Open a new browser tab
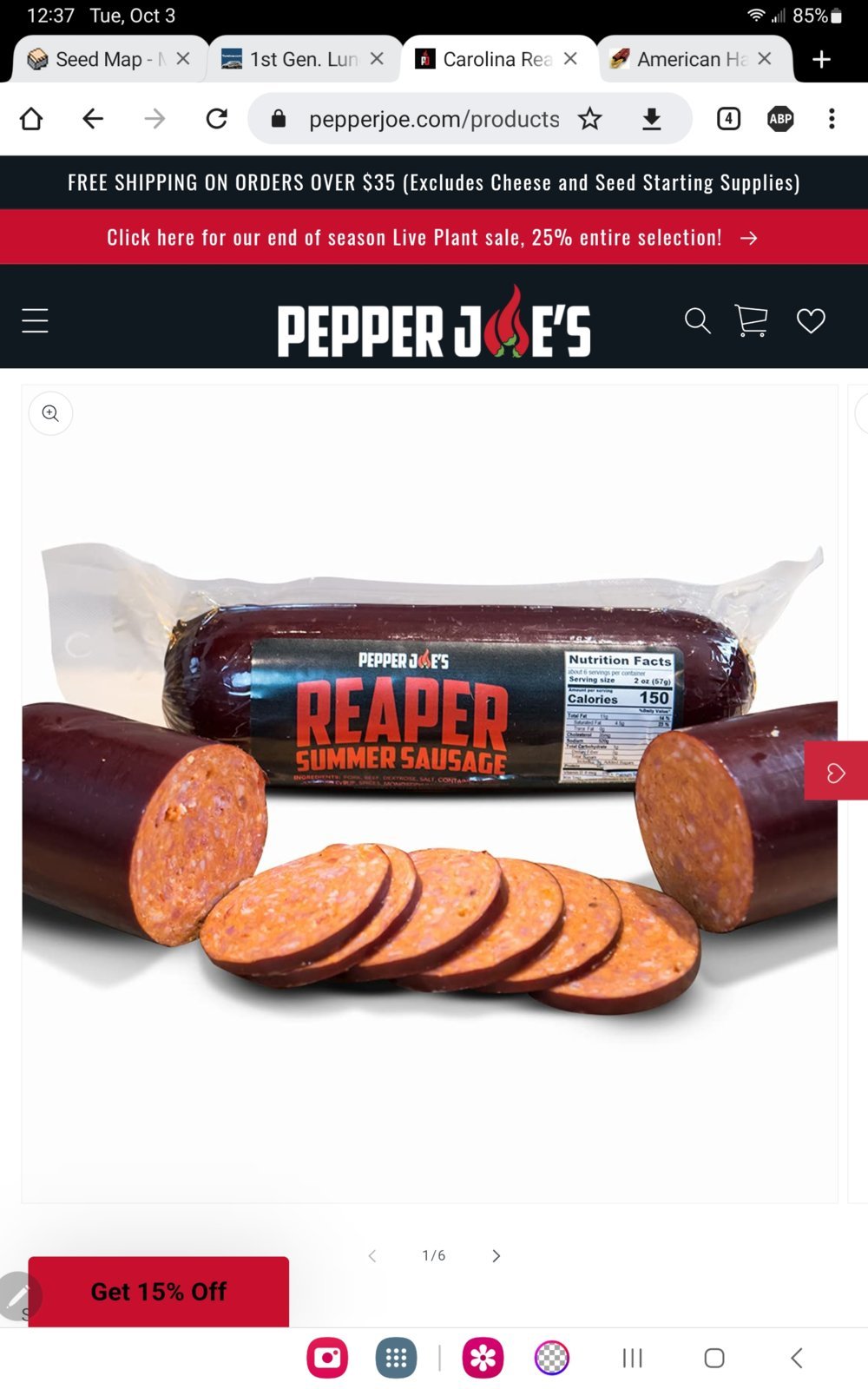Screen dimensions: 868x1389 [x=821, y=59]
